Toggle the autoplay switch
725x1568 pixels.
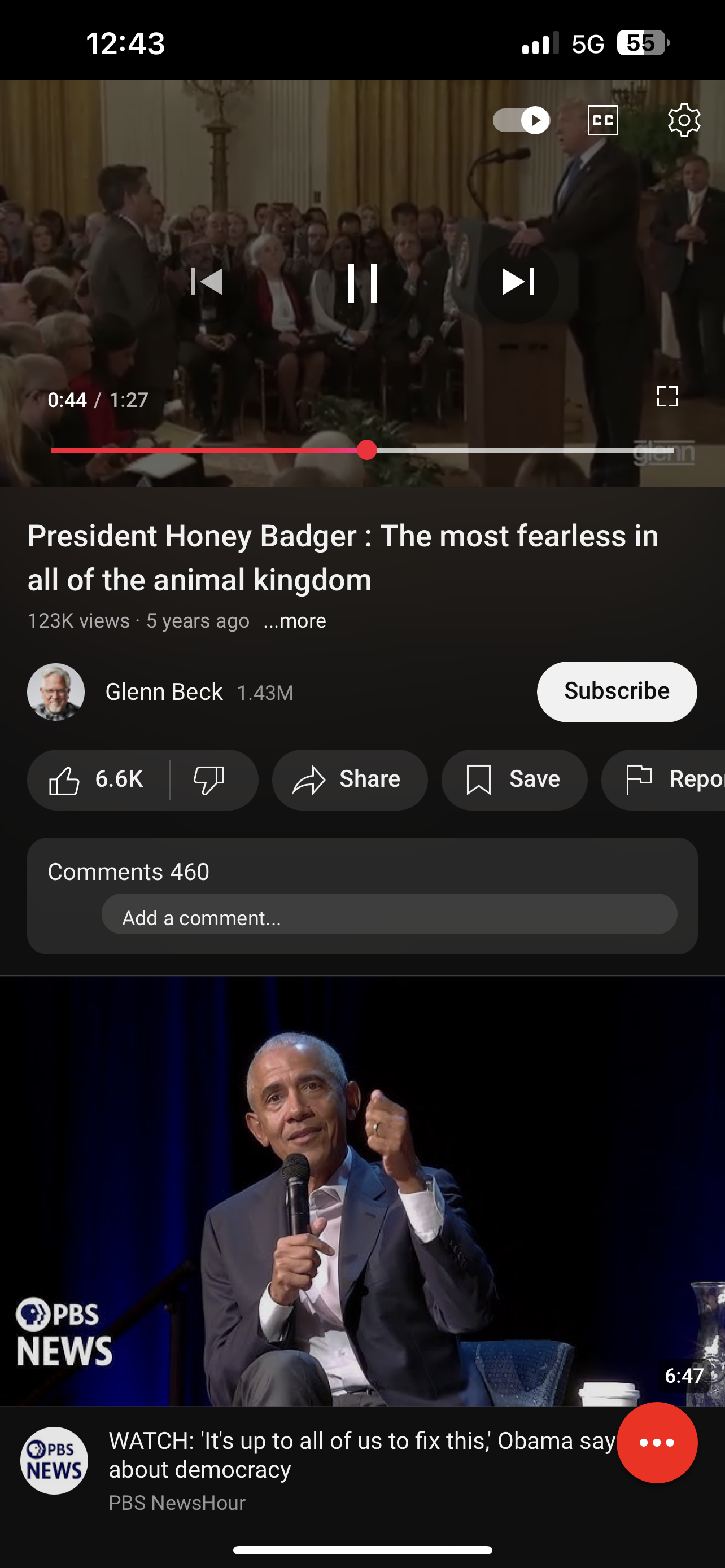[521, 120]
